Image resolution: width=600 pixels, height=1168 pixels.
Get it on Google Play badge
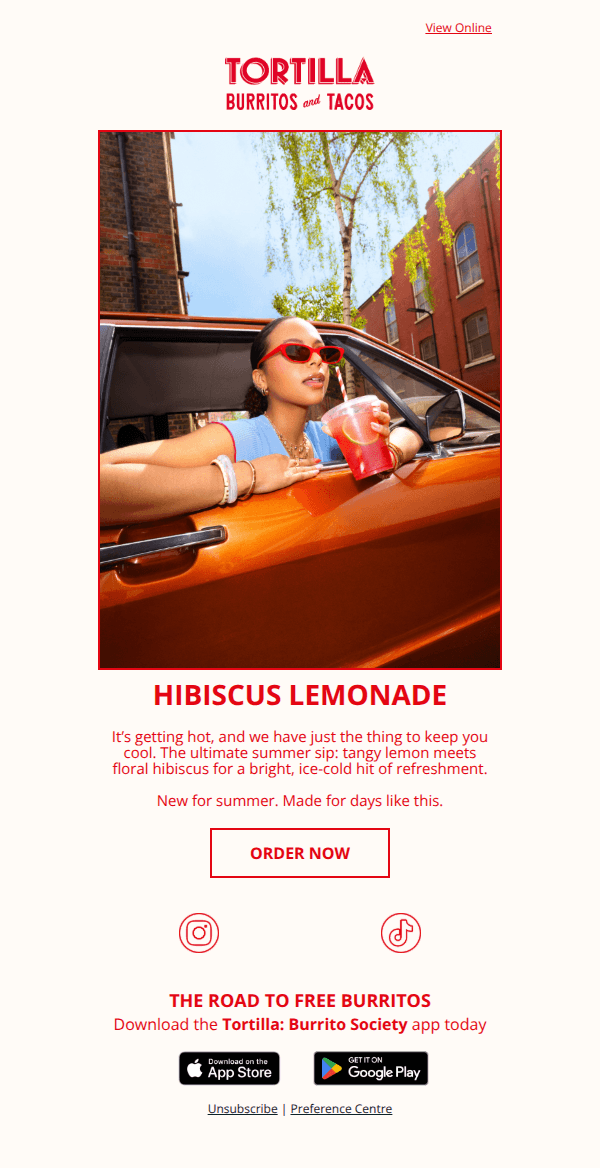[x=371, y=1068]
